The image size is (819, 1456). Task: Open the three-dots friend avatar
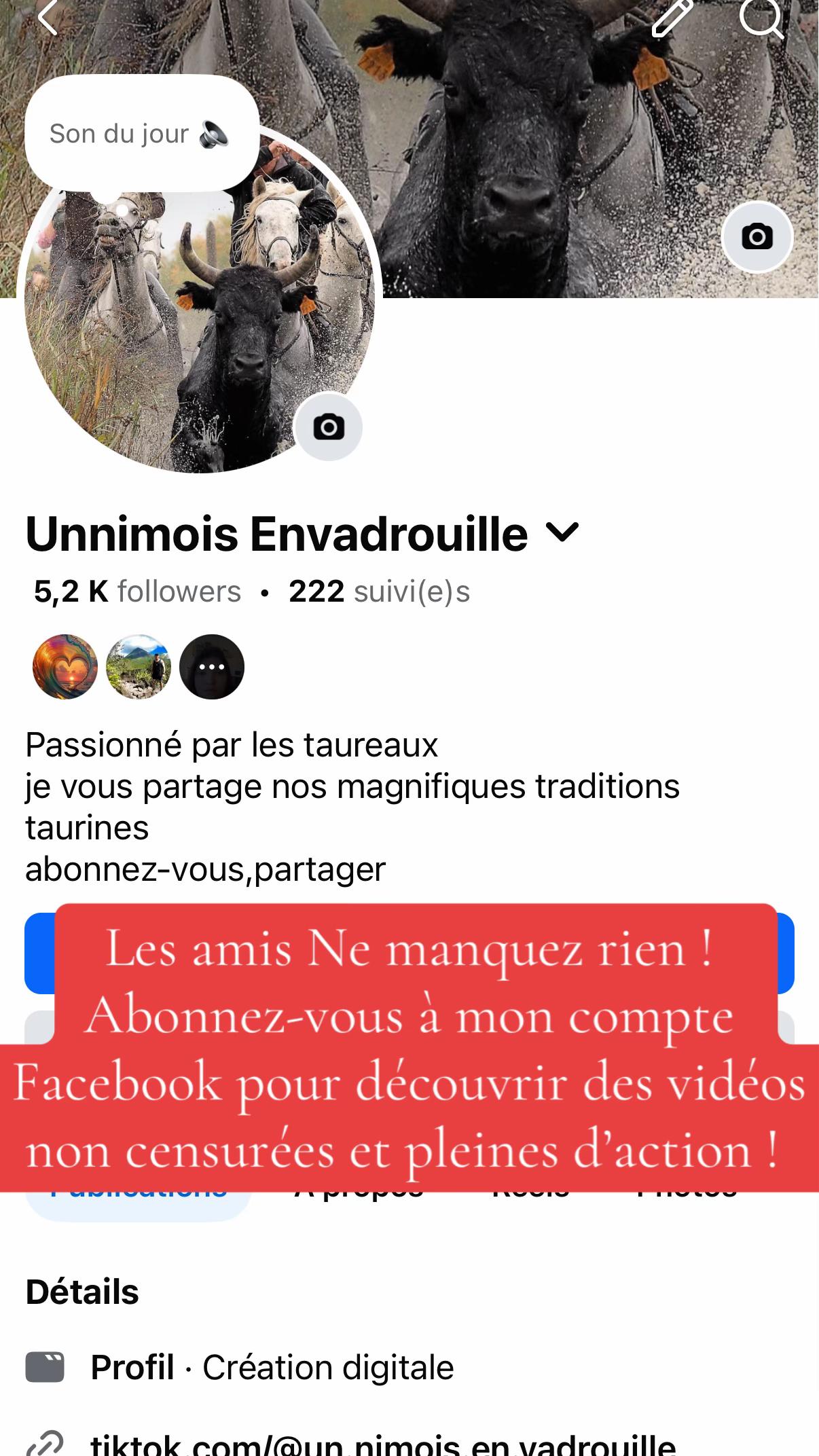[x=212, y=667]
